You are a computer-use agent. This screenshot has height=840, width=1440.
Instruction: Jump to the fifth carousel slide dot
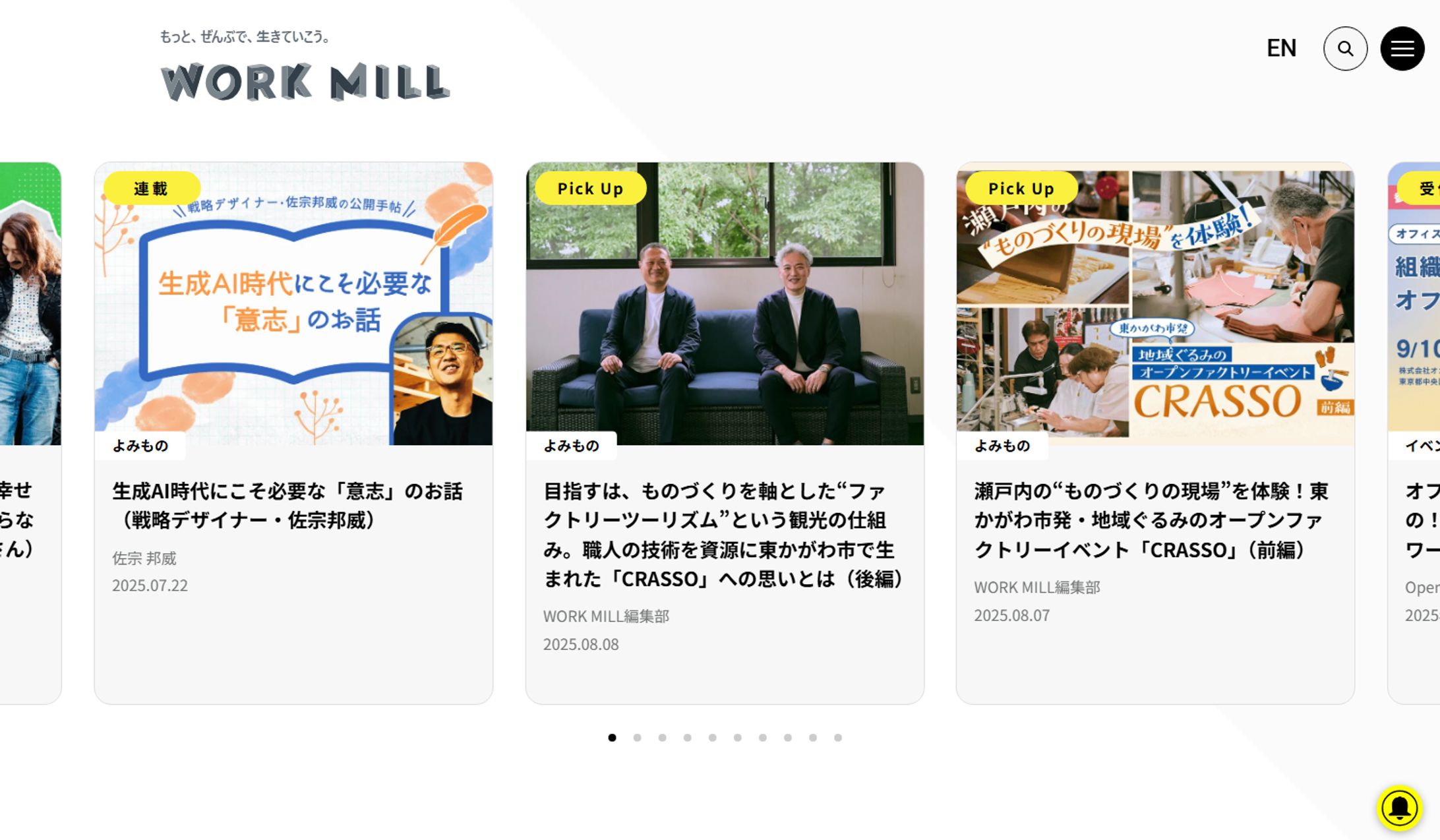click(x=712, y=738)
